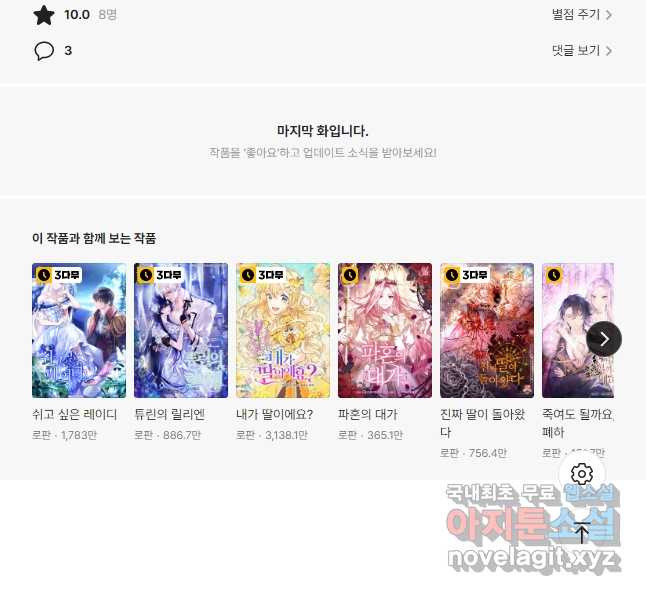The height and width of the screenshot is (596, 646).
Task: Jump back to top with the up arrow
Action: (x=582, y=533)
